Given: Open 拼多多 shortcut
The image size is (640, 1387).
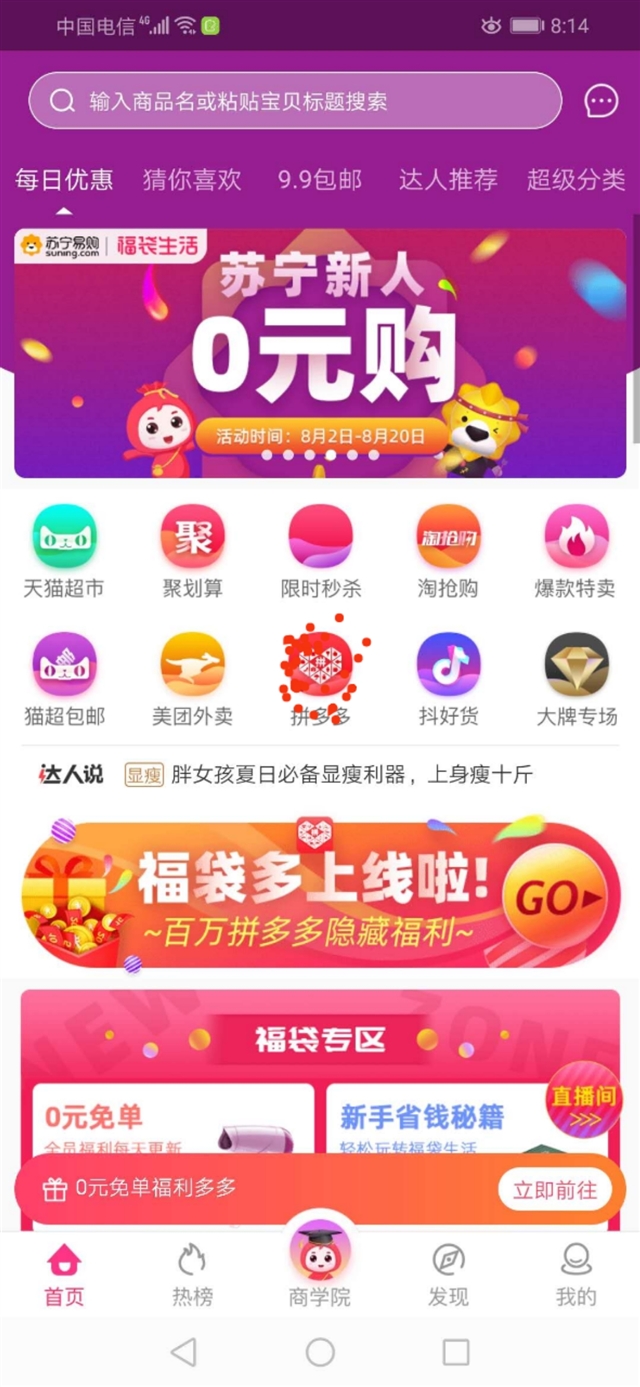Looking at the screenshot, I should click(320, 680).
